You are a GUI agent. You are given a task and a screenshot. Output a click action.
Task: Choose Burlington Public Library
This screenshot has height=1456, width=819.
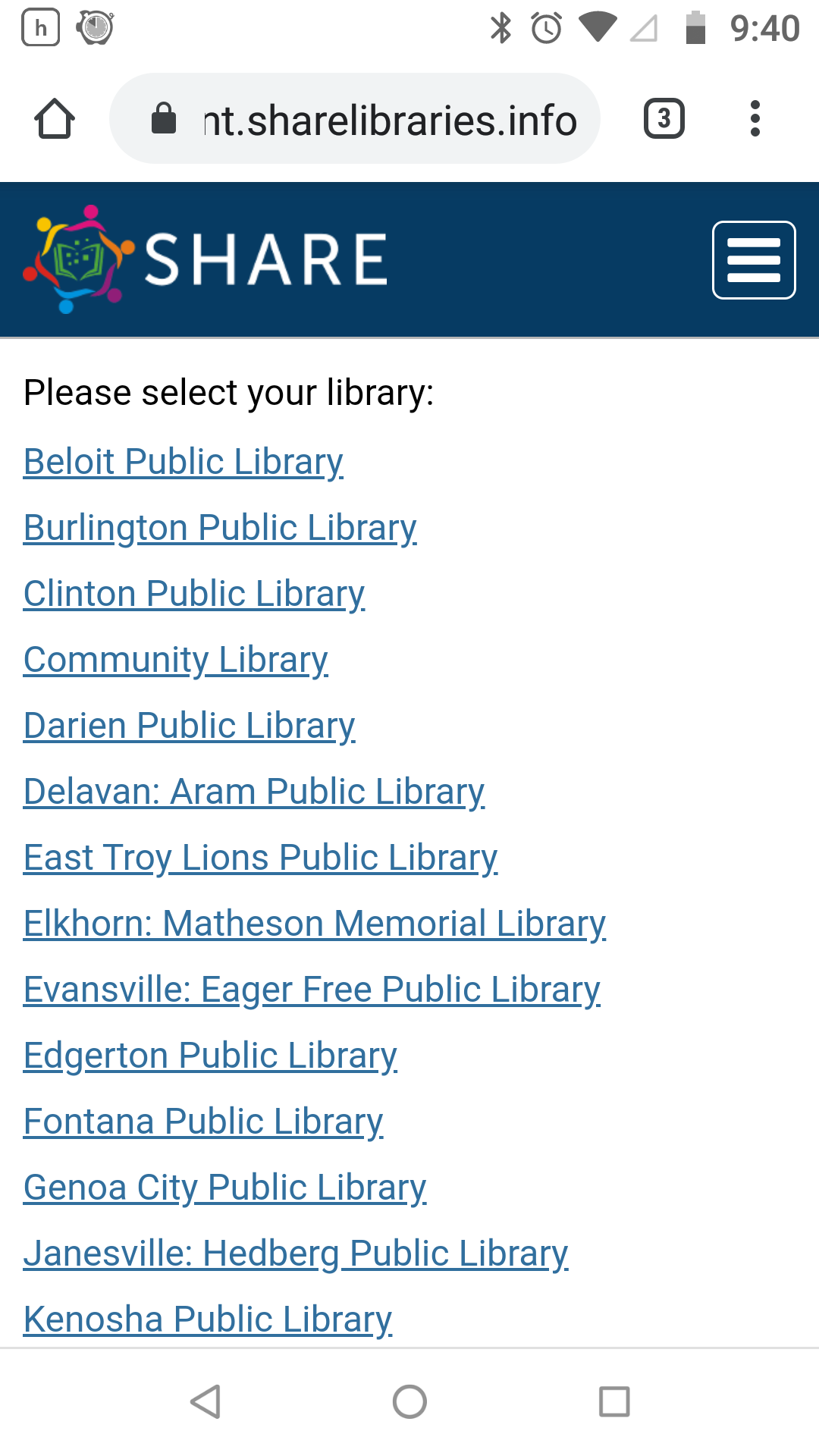[x=220, y=528]
